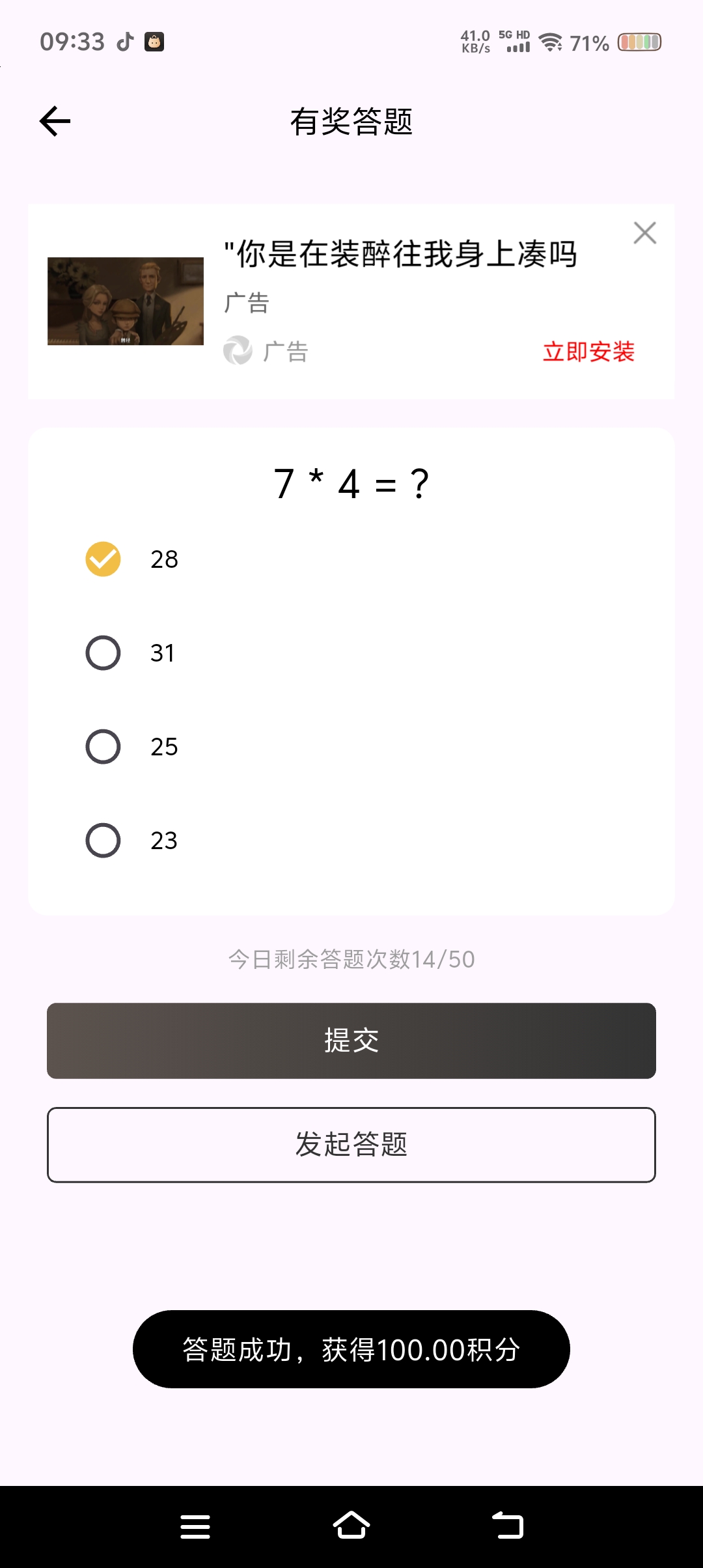Tap the battery indicator in status bar
Screen dimensions: 703x1568
(x=640, y=42)
